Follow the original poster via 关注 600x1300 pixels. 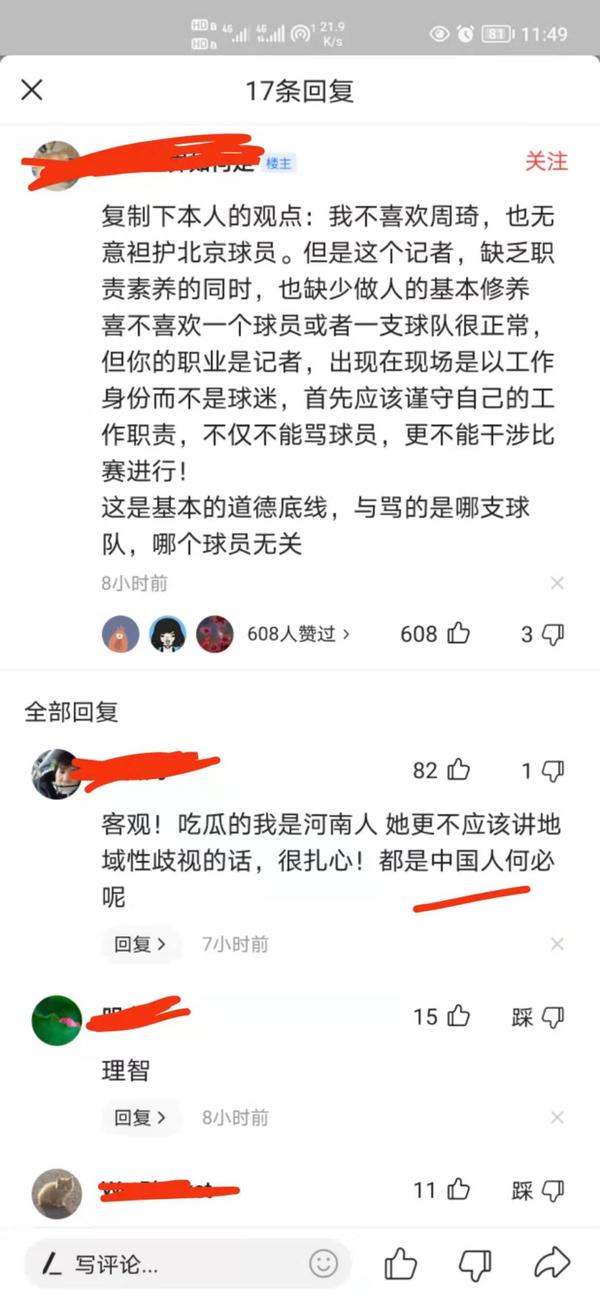[547, 161]
